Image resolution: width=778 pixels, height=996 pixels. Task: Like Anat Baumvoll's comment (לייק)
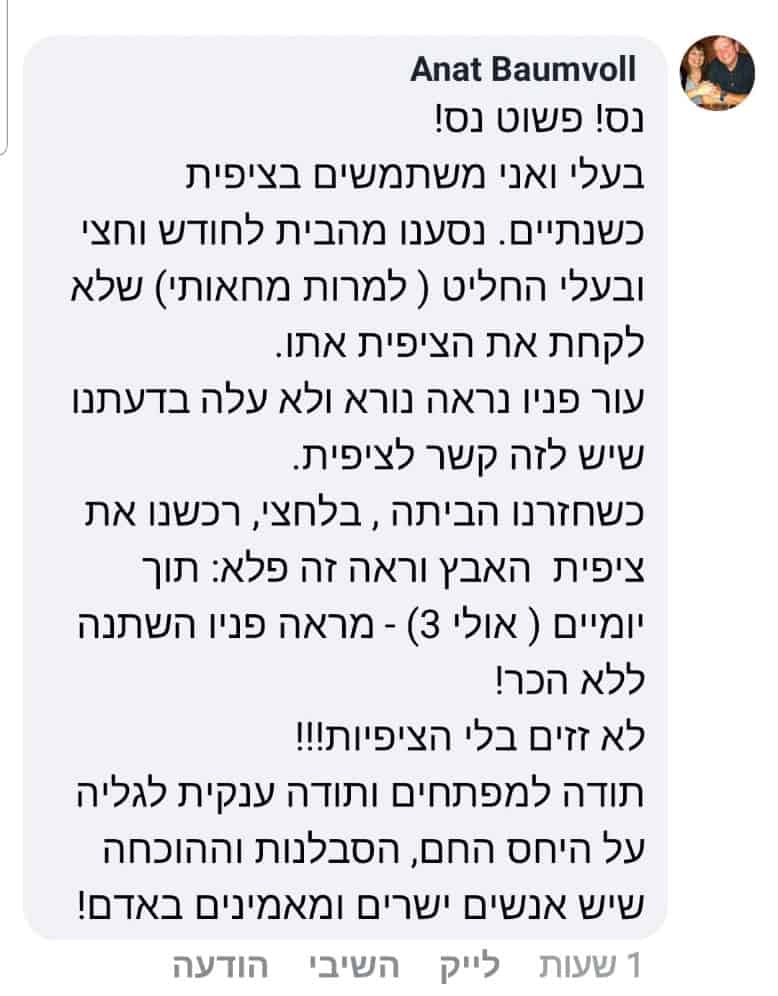pos(468,966)
